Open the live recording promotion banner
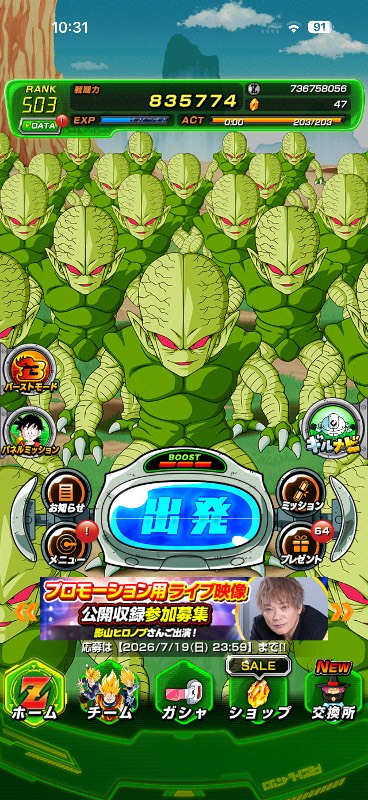Viewport: 368px width, 800px height. (184, 608)
